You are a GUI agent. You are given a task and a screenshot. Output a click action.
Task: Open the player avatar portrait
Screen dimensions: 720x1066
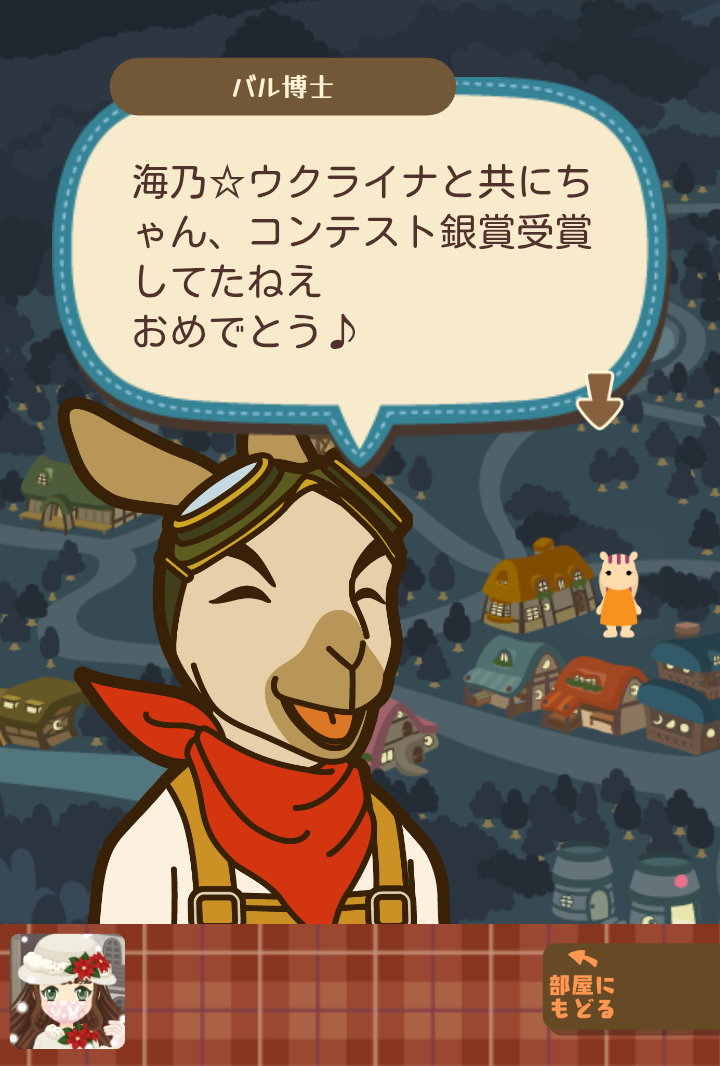[x=68, y=991]
